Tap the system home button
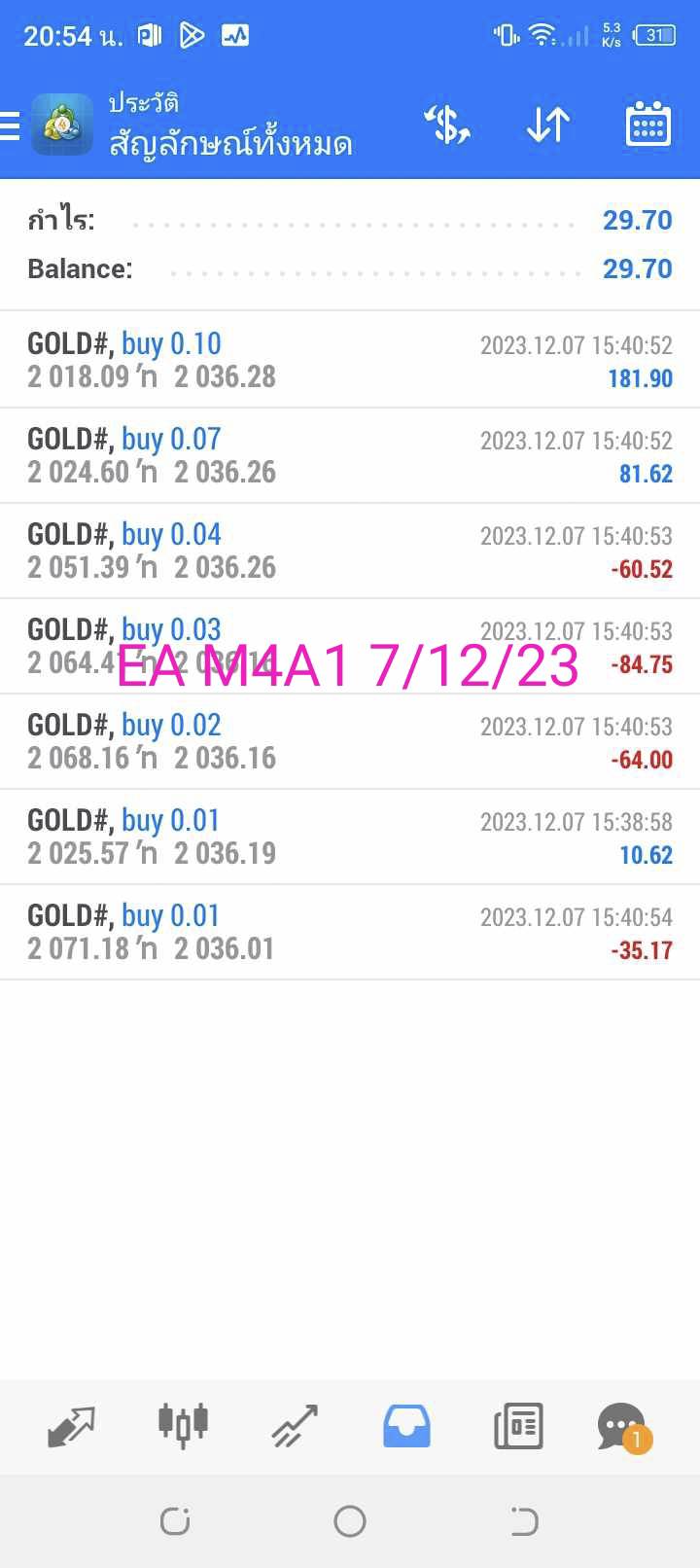Screen dimensions: 700x1568 click(350, 1520)
